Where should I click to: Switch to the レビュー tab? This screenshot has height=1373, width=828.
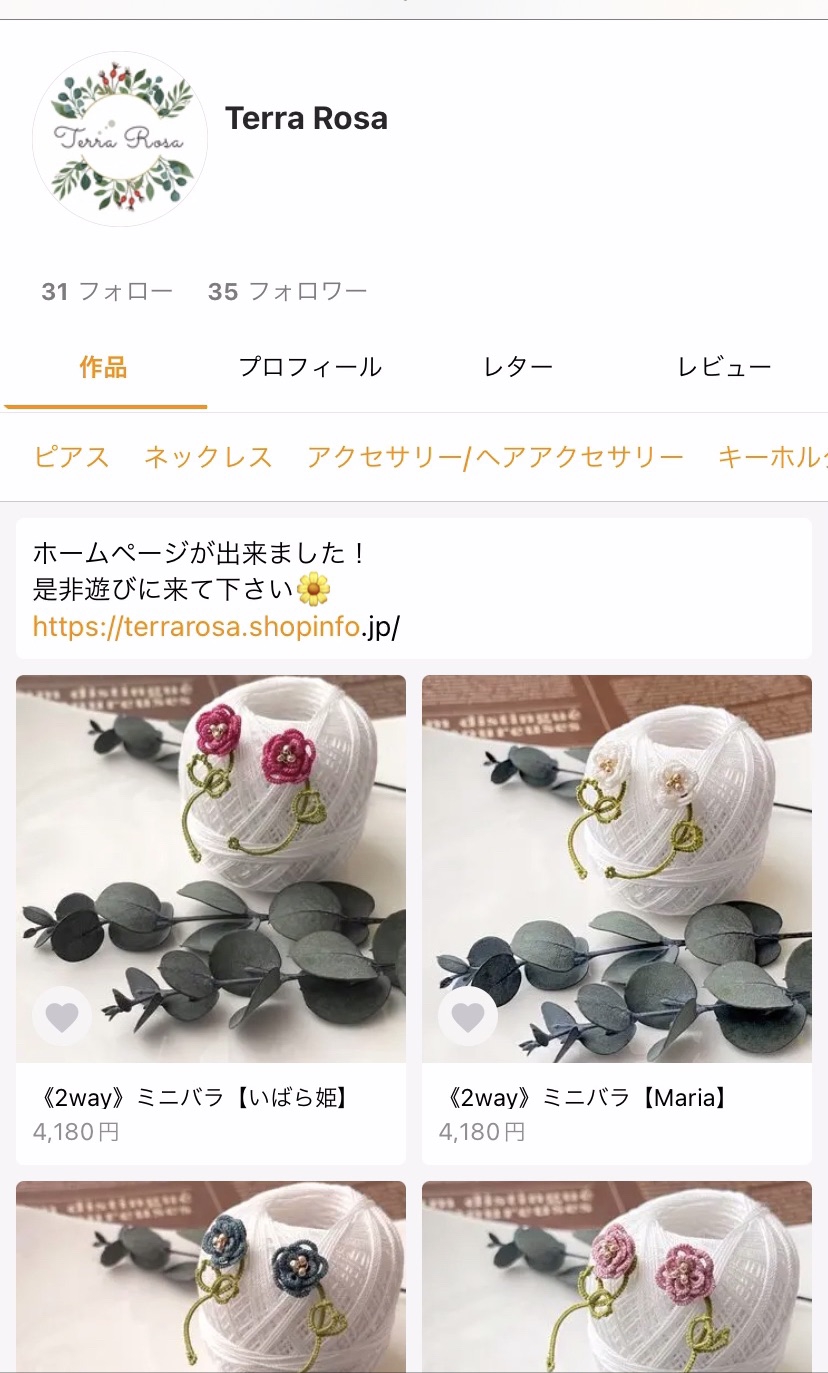pyautogui.click(x=724, y=367)
